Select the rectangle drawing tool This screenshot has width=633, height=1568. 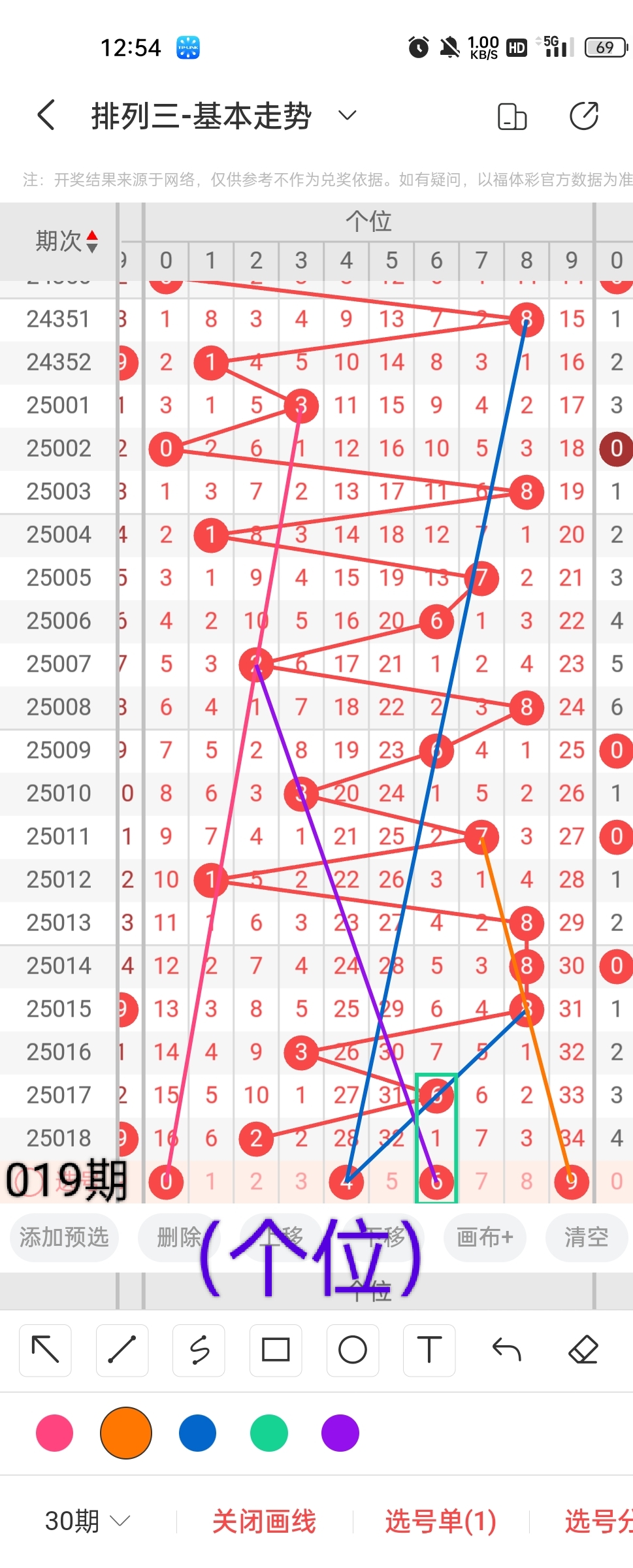276,1350
